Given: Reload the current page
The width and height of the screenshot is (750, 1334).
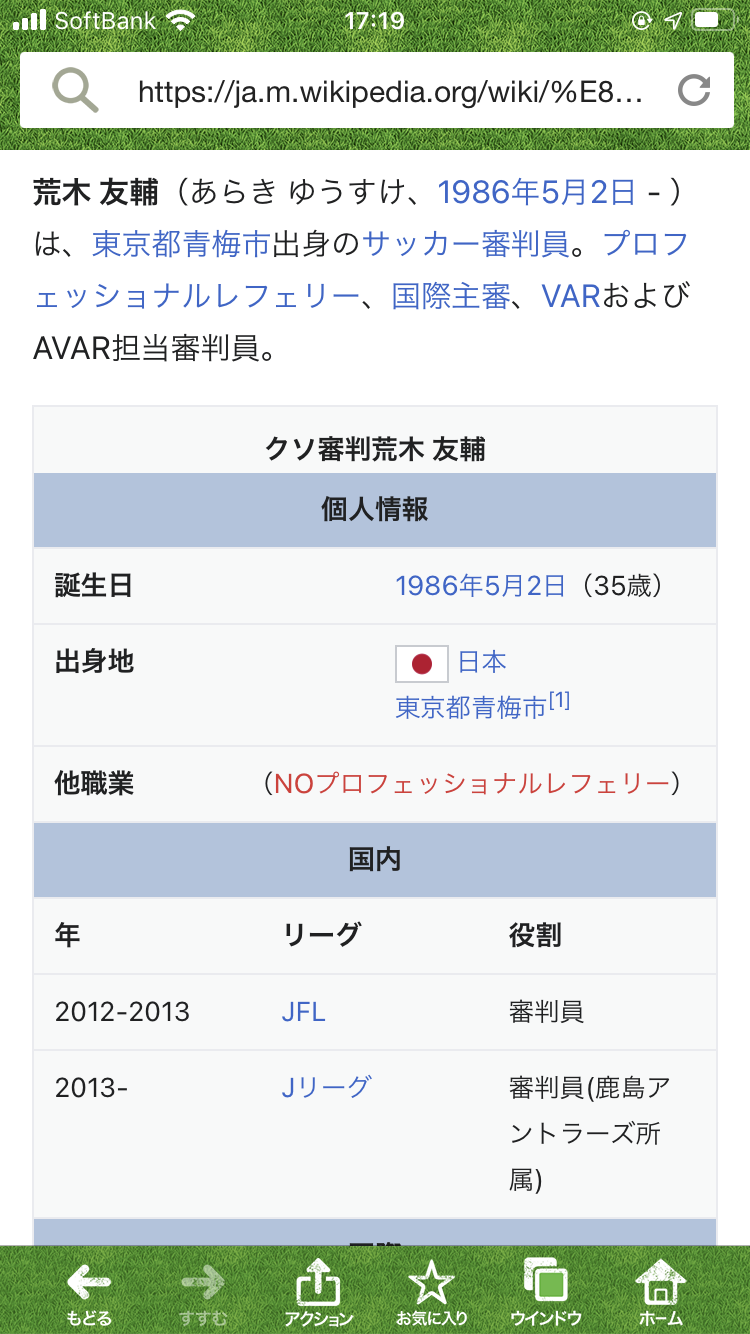Looking at the screenshot, I should coord(693,92).
